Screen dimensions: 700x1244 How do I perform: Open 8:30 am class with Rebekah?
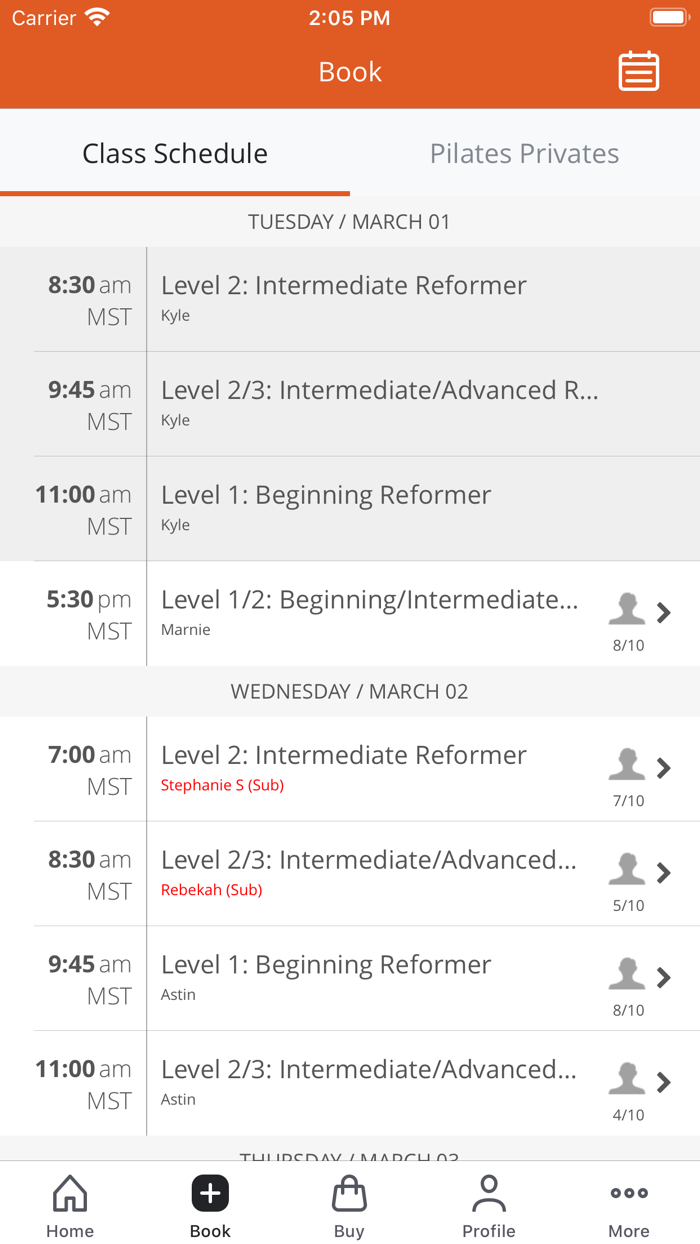350,873
